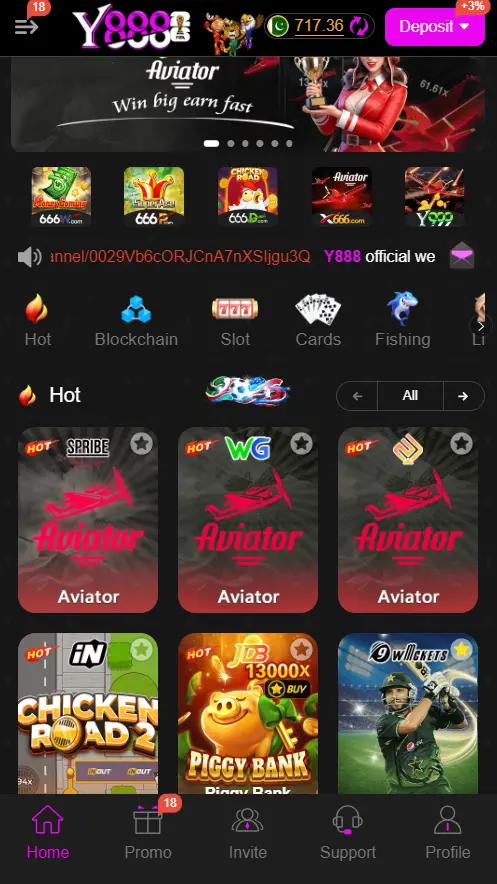Switch to the Invite tab
This screenshot has height=884, width=497.
[248, 833]
